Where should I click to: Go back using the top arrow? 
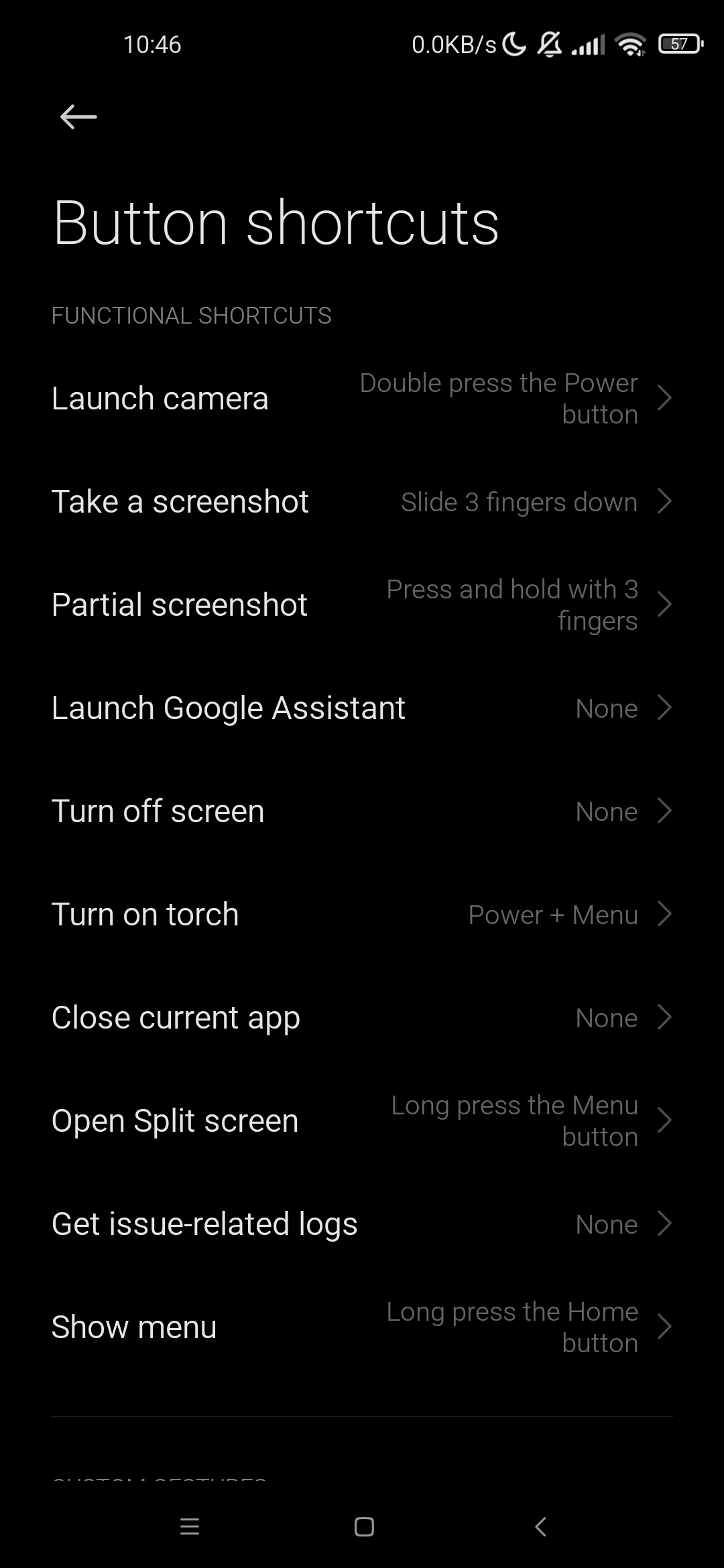click(x=78, y=117)
